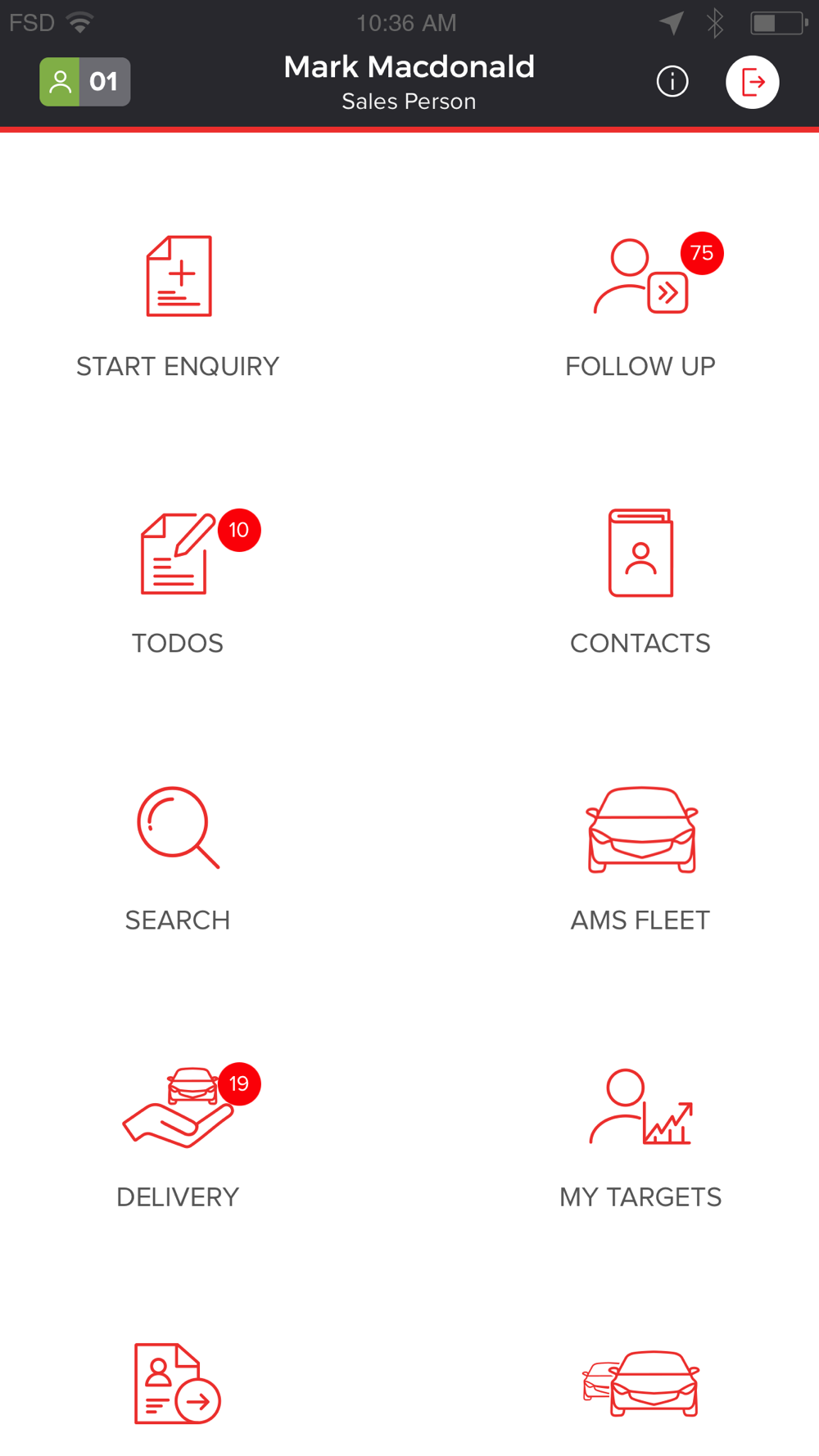Viewport: 819px width, 1456px height.
Task: Open Follow Up with 75 pending
Action: (640, 307)
